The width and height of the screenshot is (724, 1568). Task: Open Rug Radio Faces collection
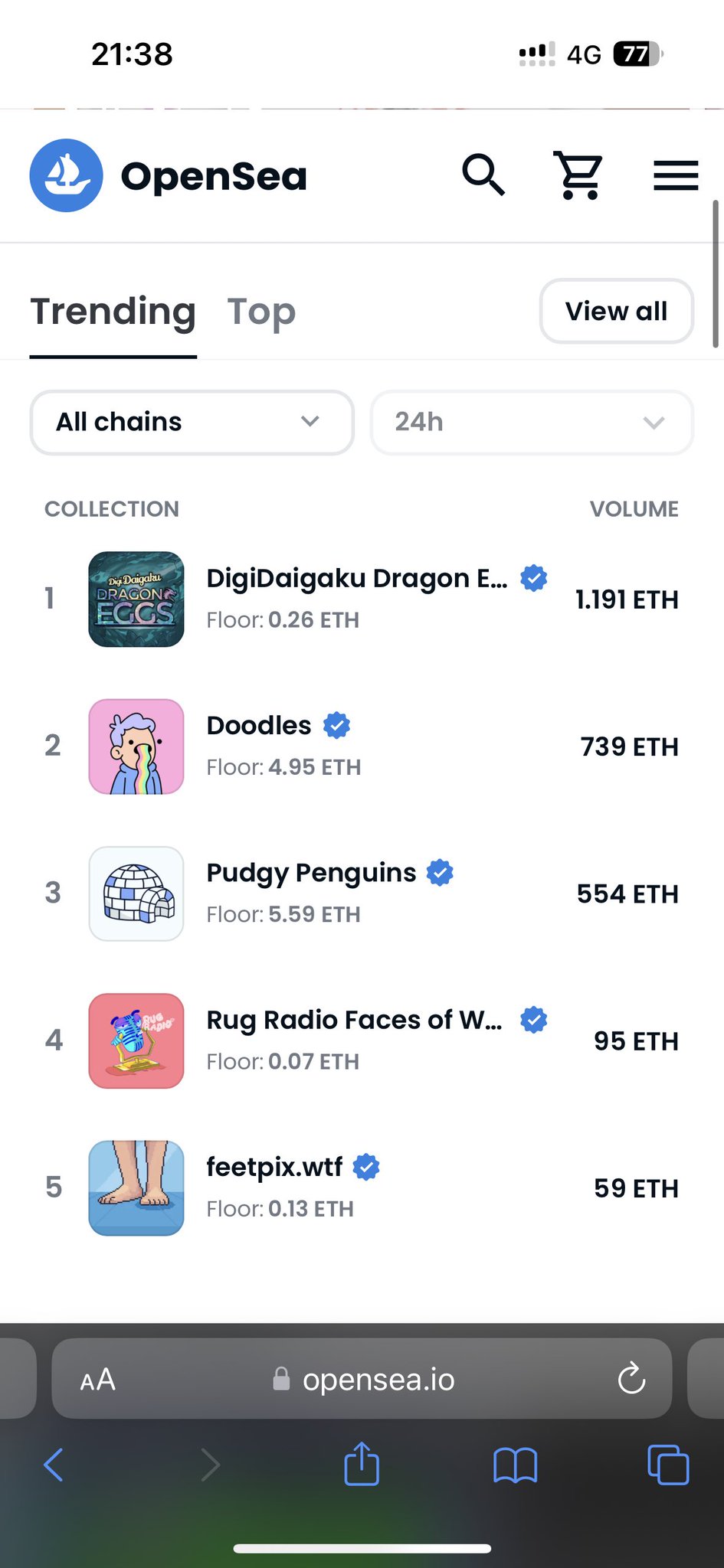(354, 1020)
